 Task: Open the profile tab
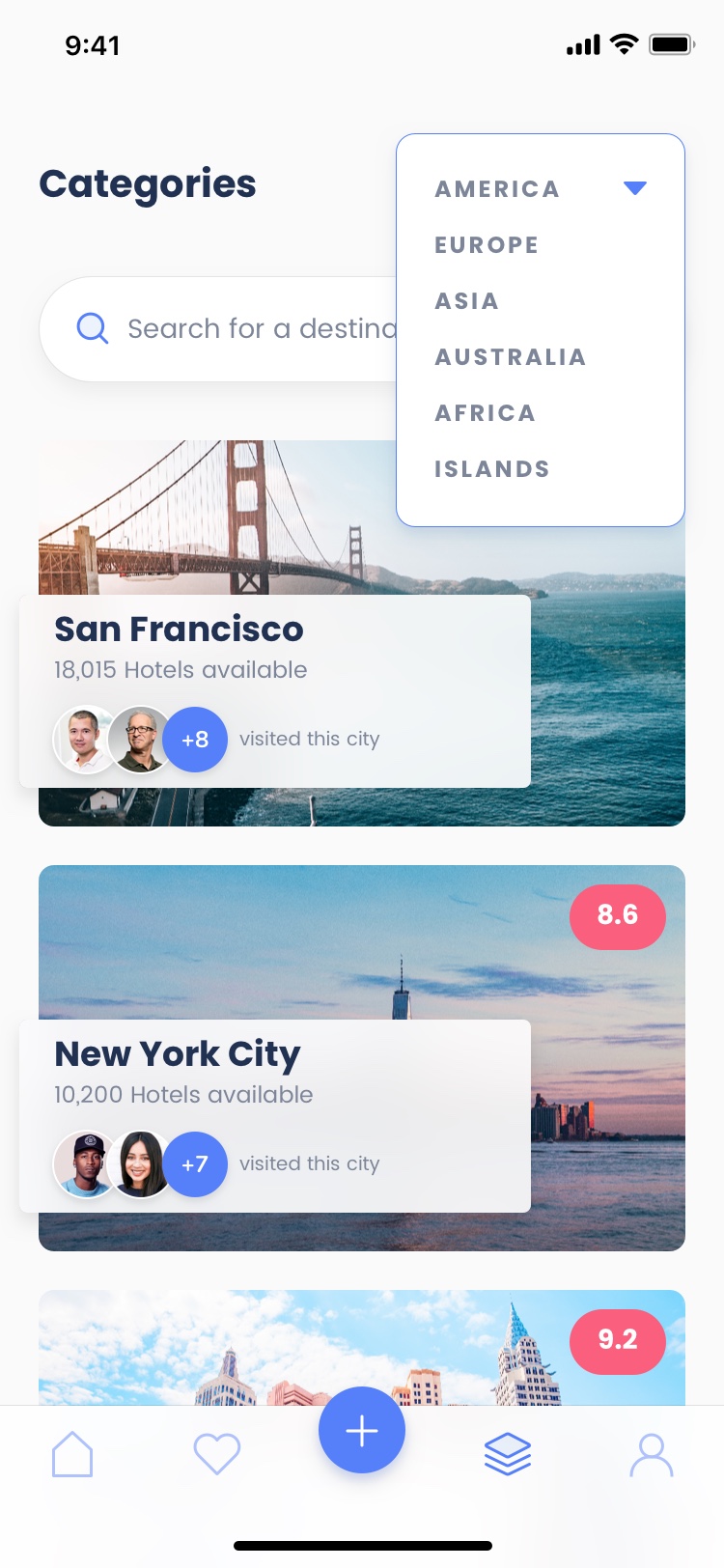tap(652, 1454)
